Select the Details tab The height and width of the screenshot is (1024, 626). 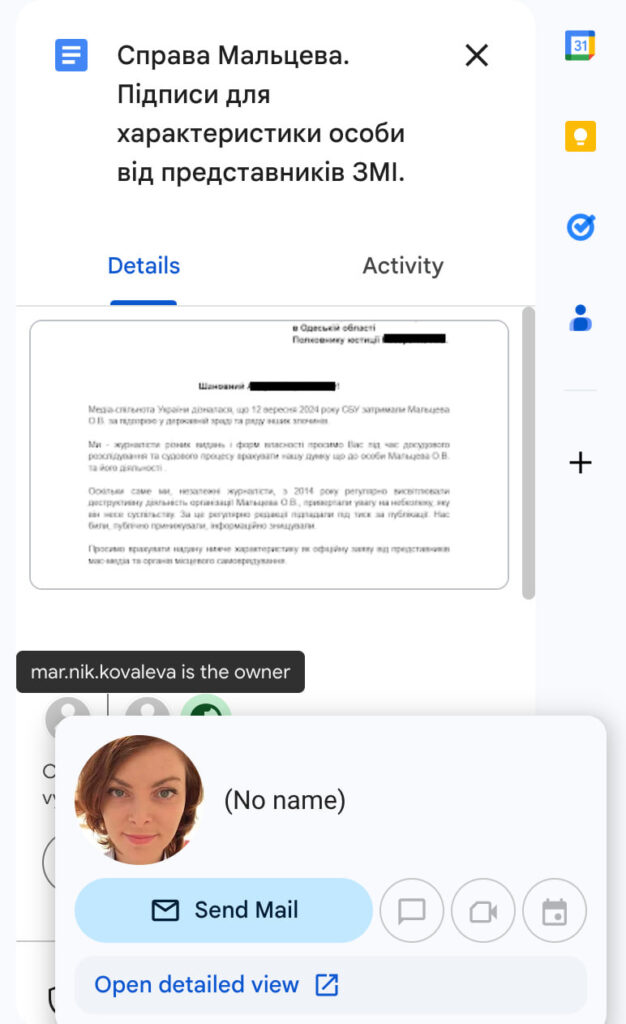144,266
